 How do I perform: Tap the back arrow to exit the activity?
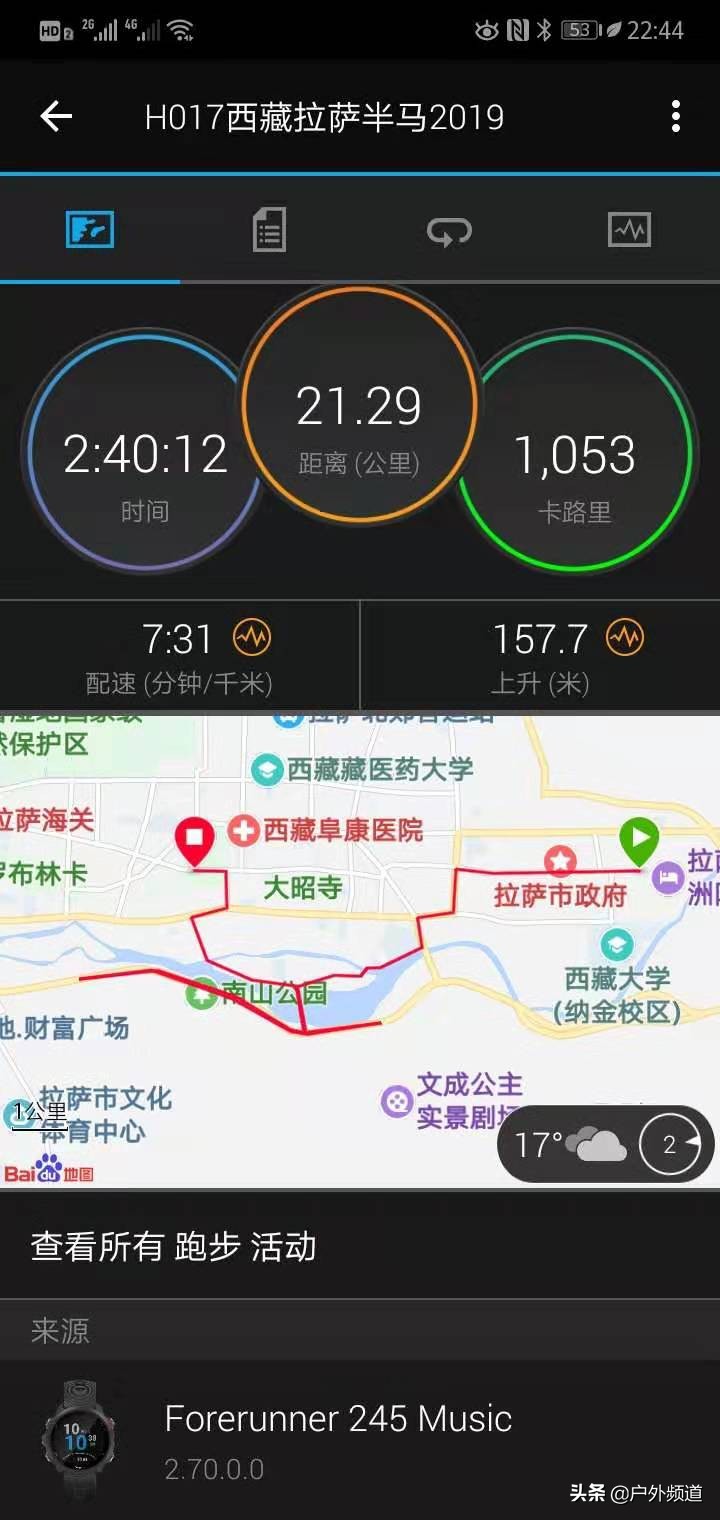(56, 117)
